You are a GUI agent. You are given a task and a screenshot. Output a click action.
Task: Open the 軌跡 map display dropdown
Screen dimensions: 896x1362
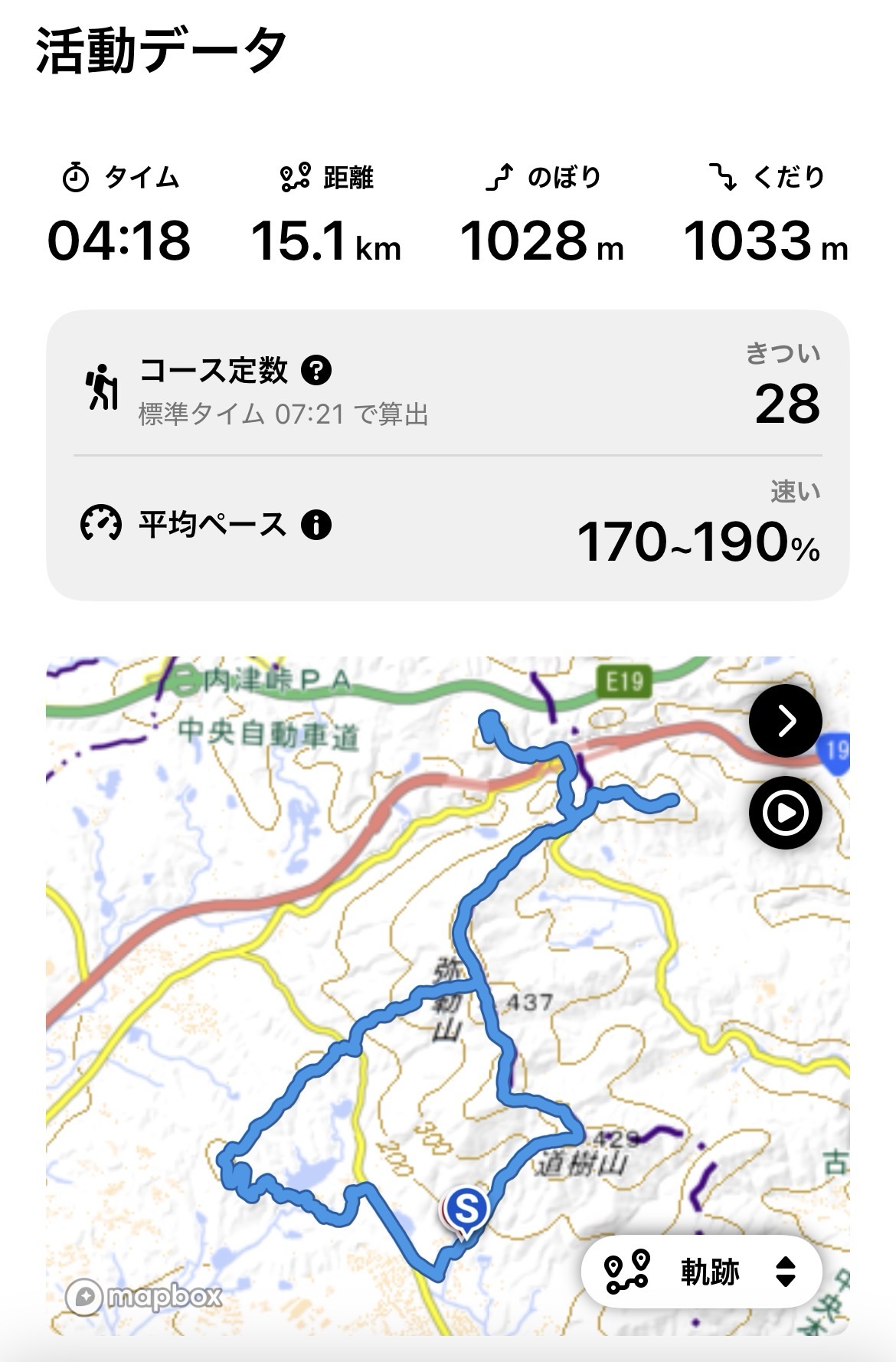point(701,1272)
